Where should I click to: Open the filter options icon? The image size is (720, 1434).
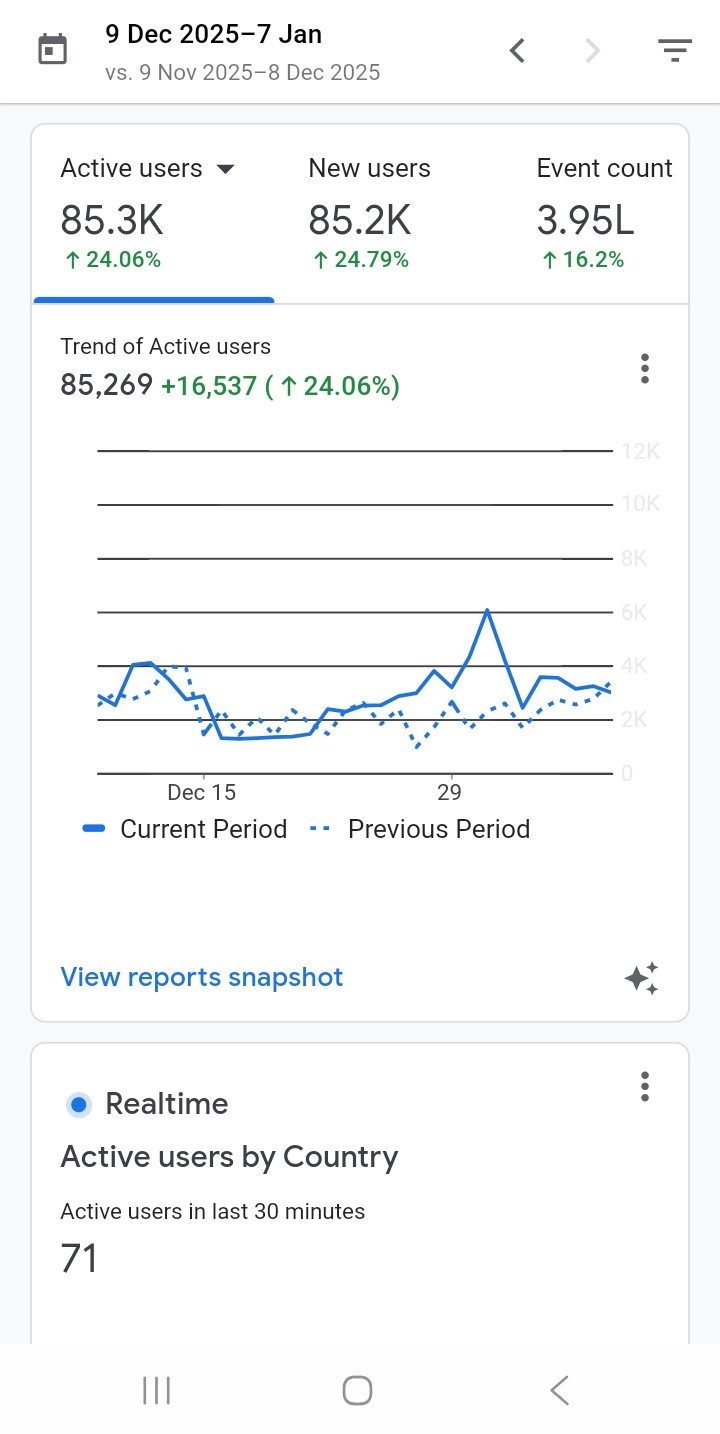coord(674,49)
